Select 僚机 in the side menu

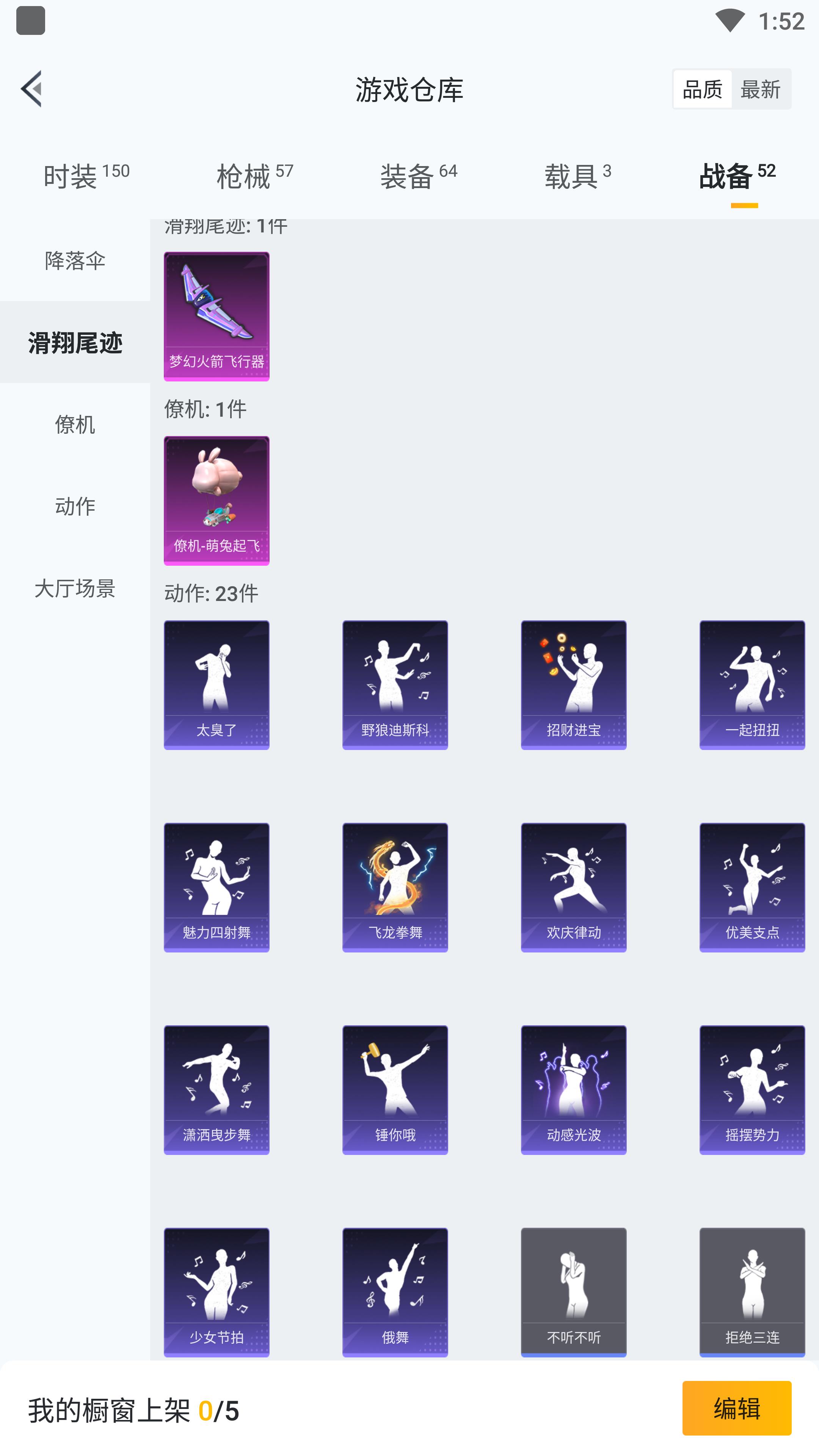coord(75,425)
